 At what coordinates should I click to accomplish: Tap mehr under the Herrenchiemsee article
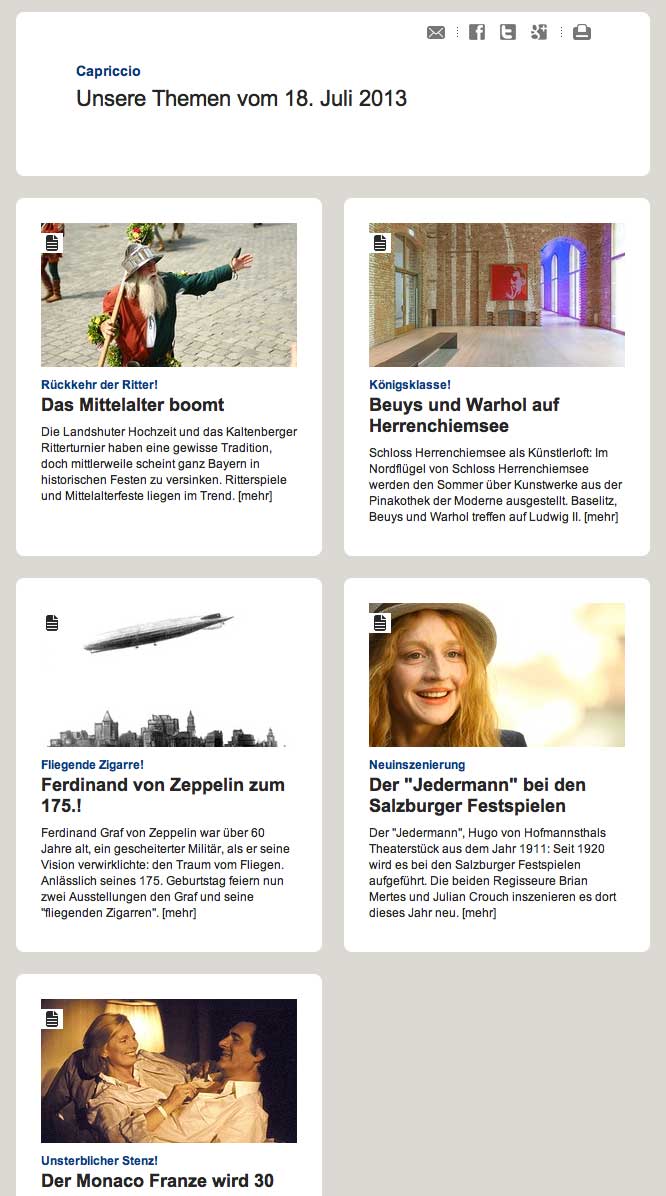click(x=600, y=517)
